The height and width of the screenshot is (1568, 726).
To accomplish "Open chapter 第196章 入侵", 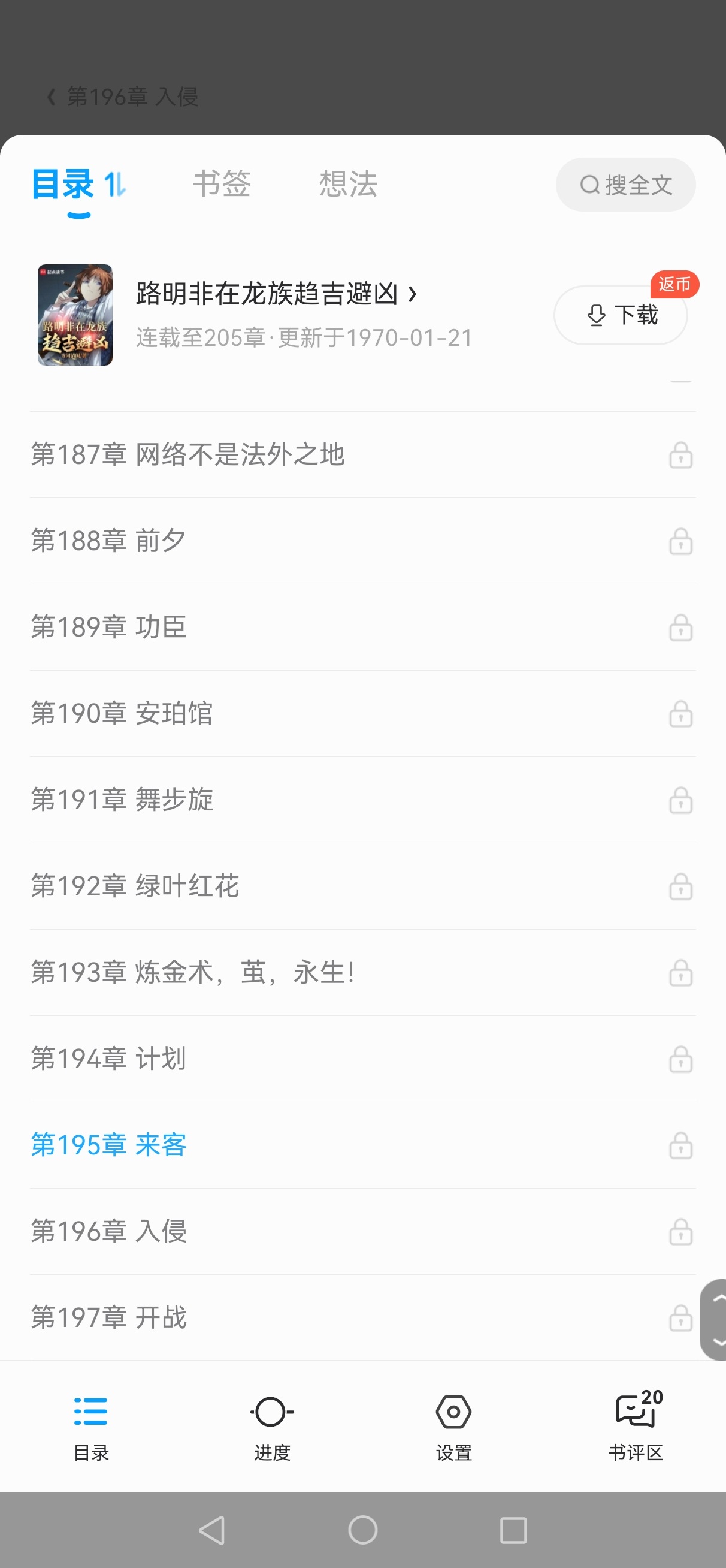I will 108,1231.
